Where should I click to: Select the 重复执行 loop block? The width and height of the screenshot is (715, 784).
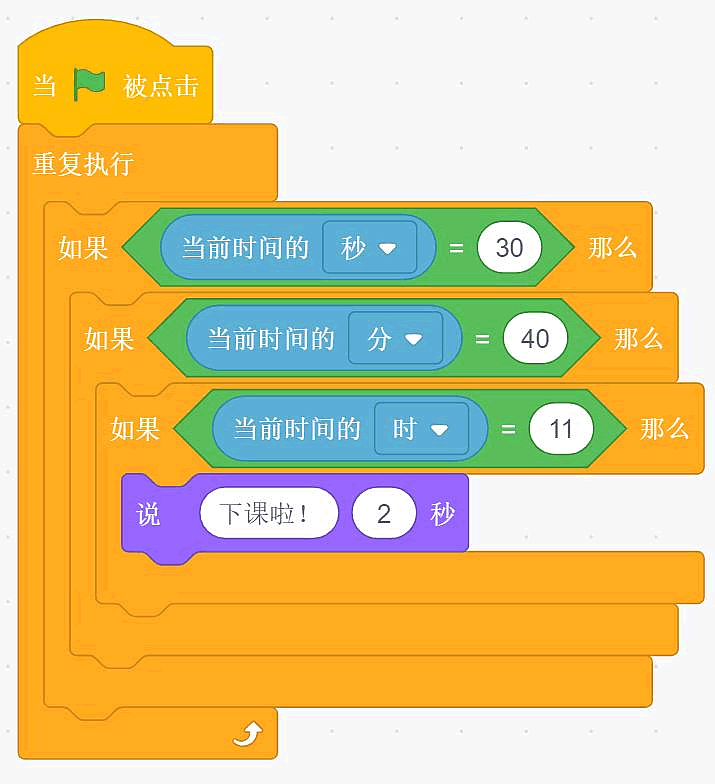[x=83, y=164]
